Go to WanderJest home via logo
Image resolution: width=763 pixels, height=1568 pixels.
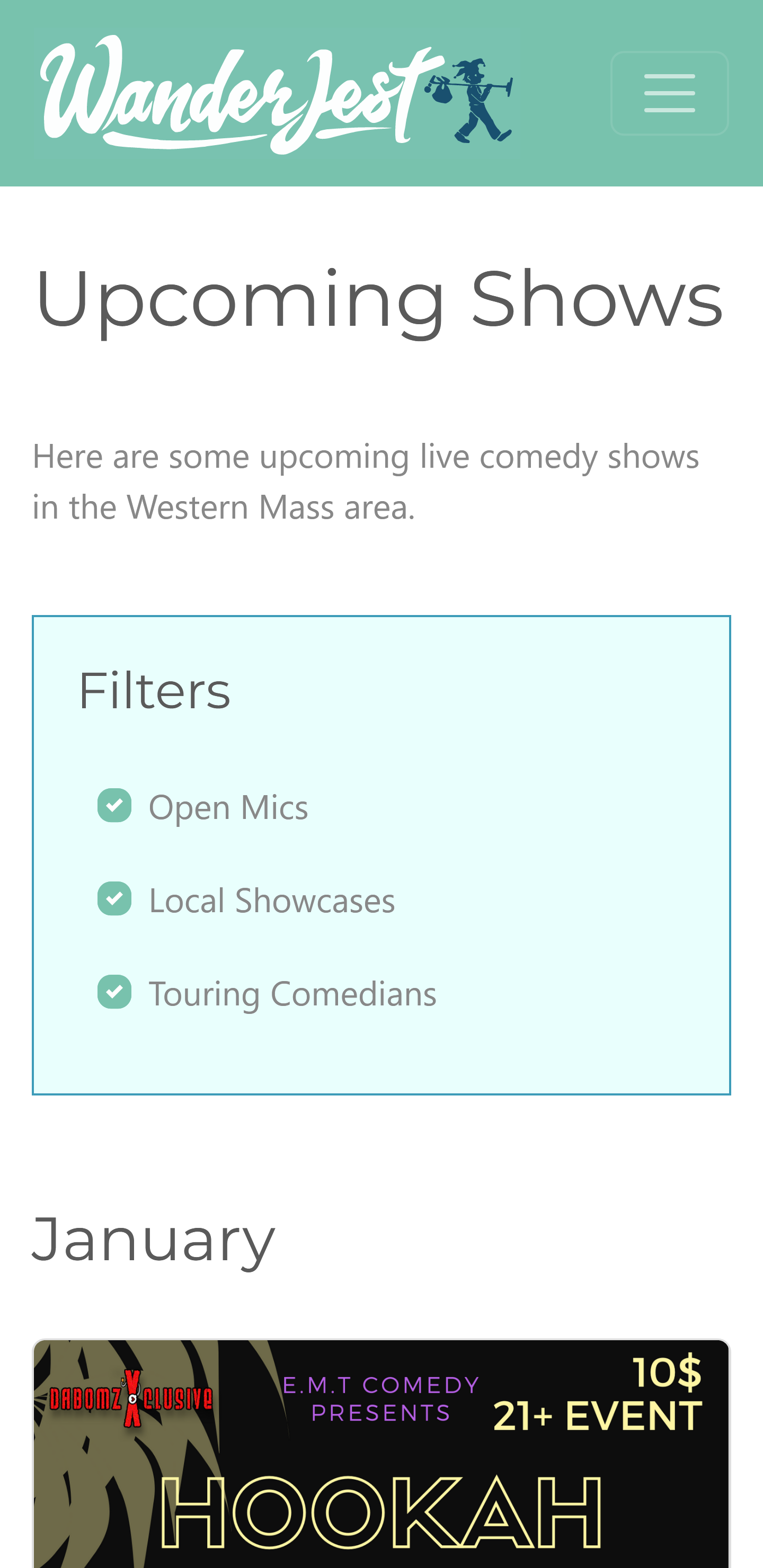tap(276, 94)
